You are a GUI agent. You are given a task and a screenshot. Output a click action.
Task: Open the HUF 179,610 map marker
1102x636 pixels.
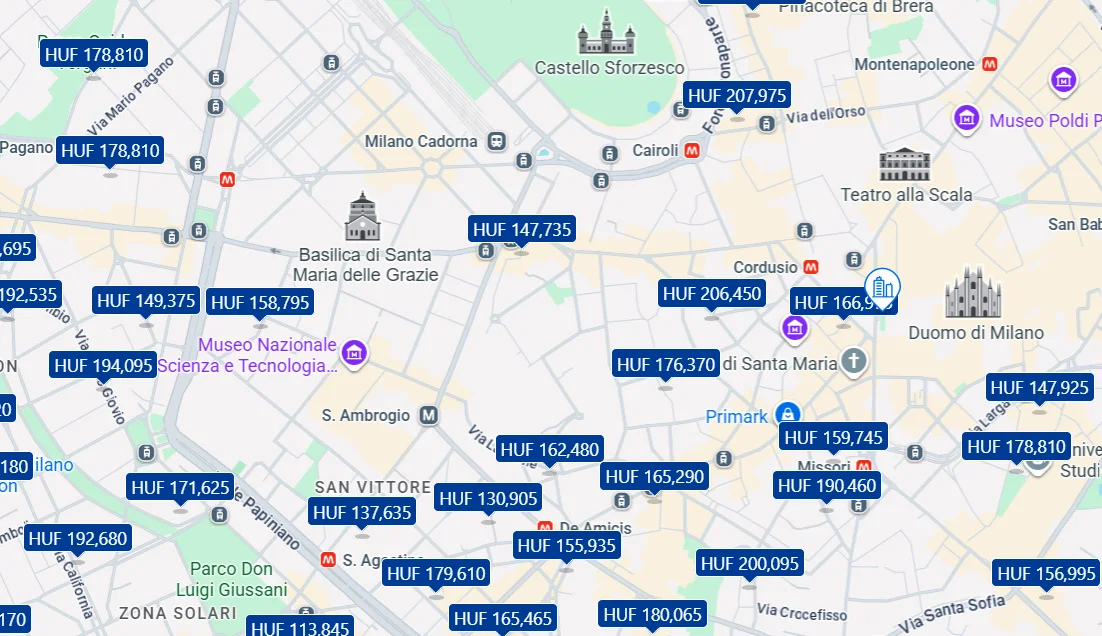click(436, 574)
